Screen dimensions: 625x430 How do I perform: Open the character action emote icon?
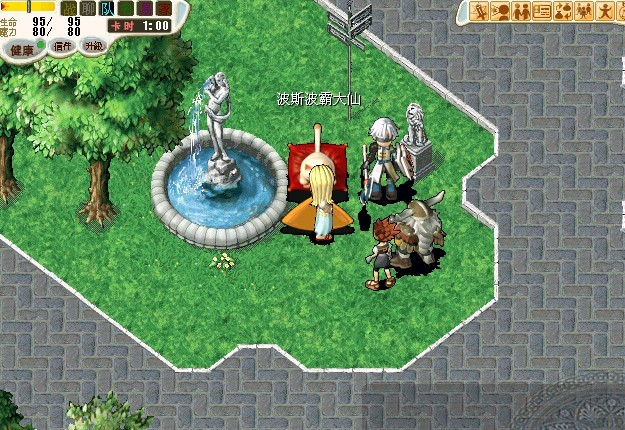(x=605, y=11)
